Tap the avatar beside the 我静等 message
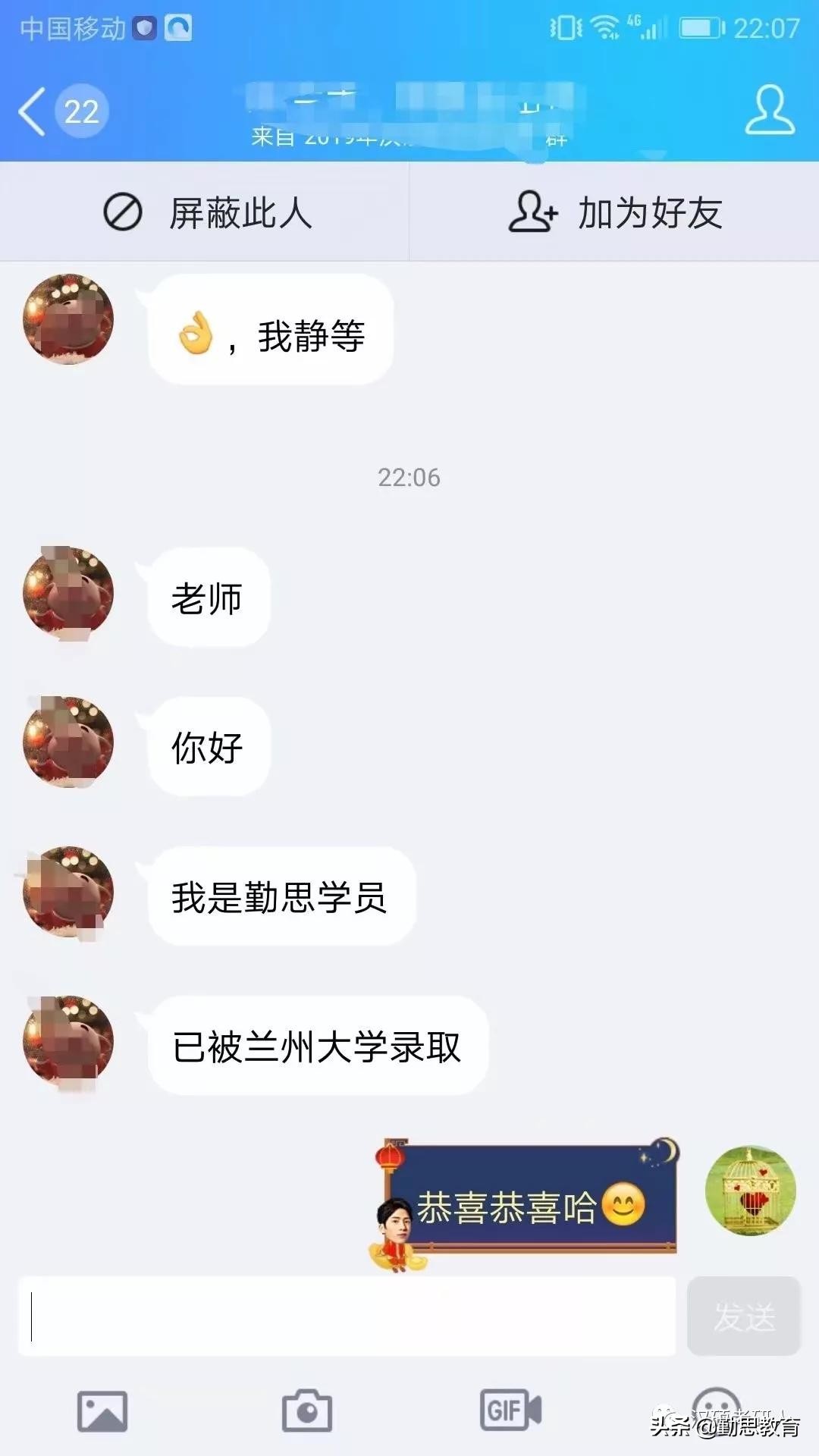The width and height of the screenshot is (819, 1456). (68, 320)
